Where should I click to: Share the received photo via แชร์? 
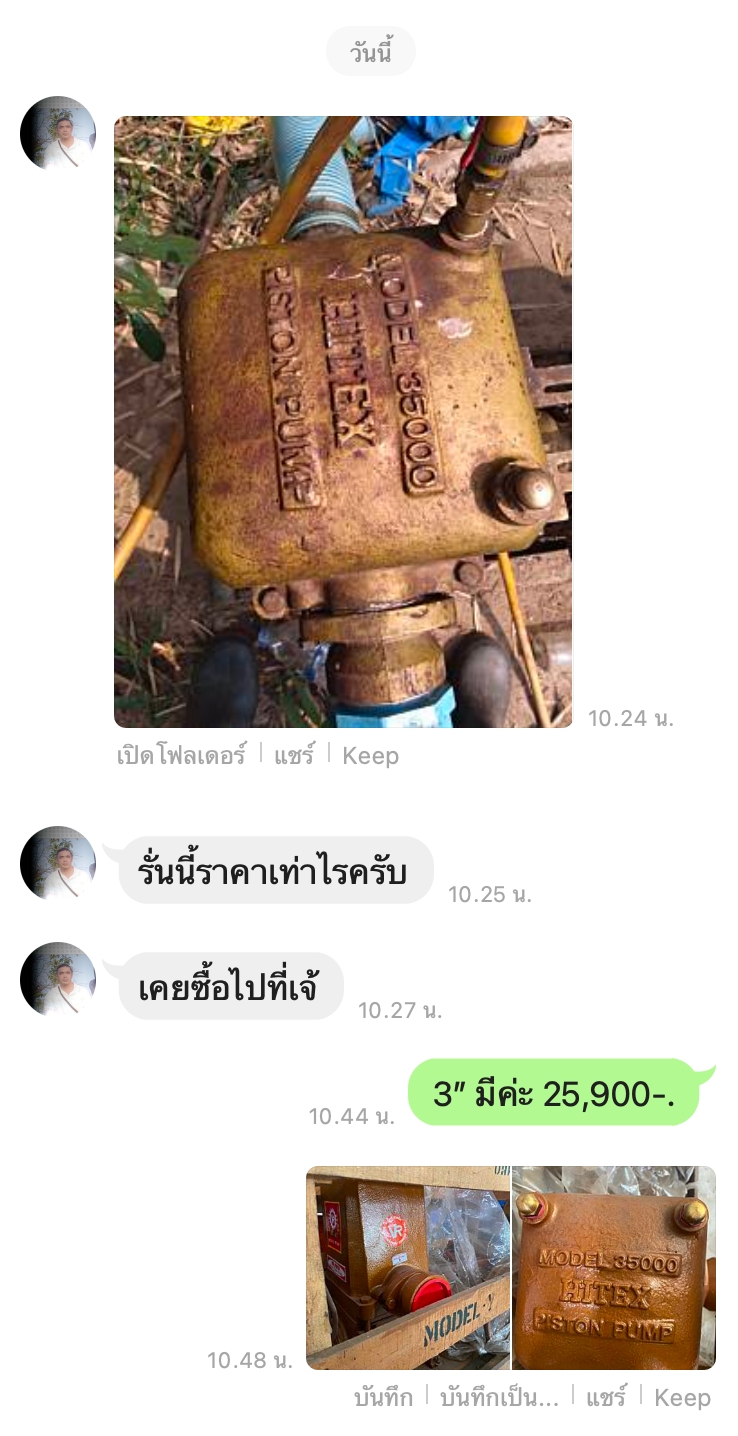click(x=294, y=756)
